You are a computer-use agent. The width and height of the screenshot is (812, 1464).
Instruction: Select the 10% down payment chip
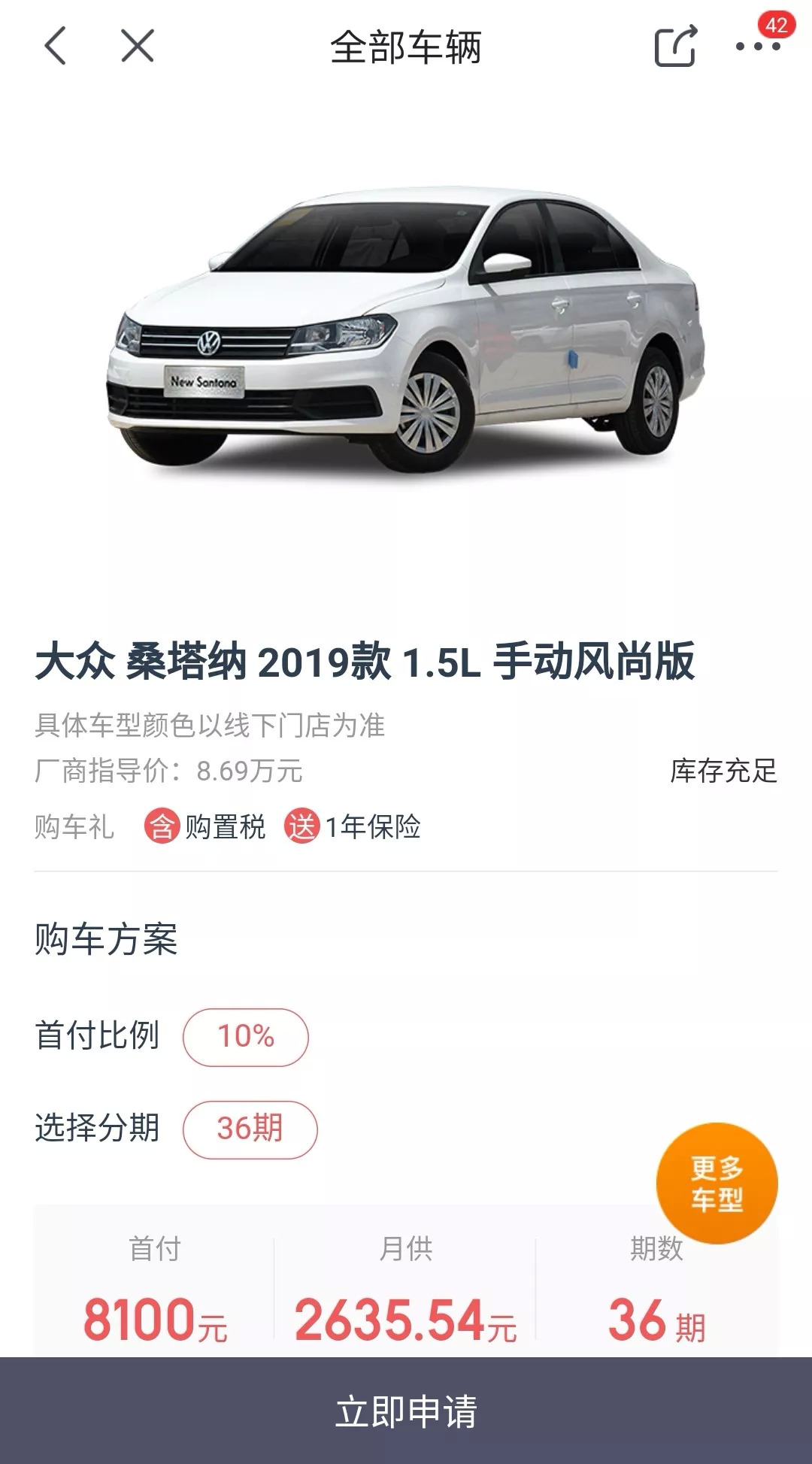tap(246, 1037)
